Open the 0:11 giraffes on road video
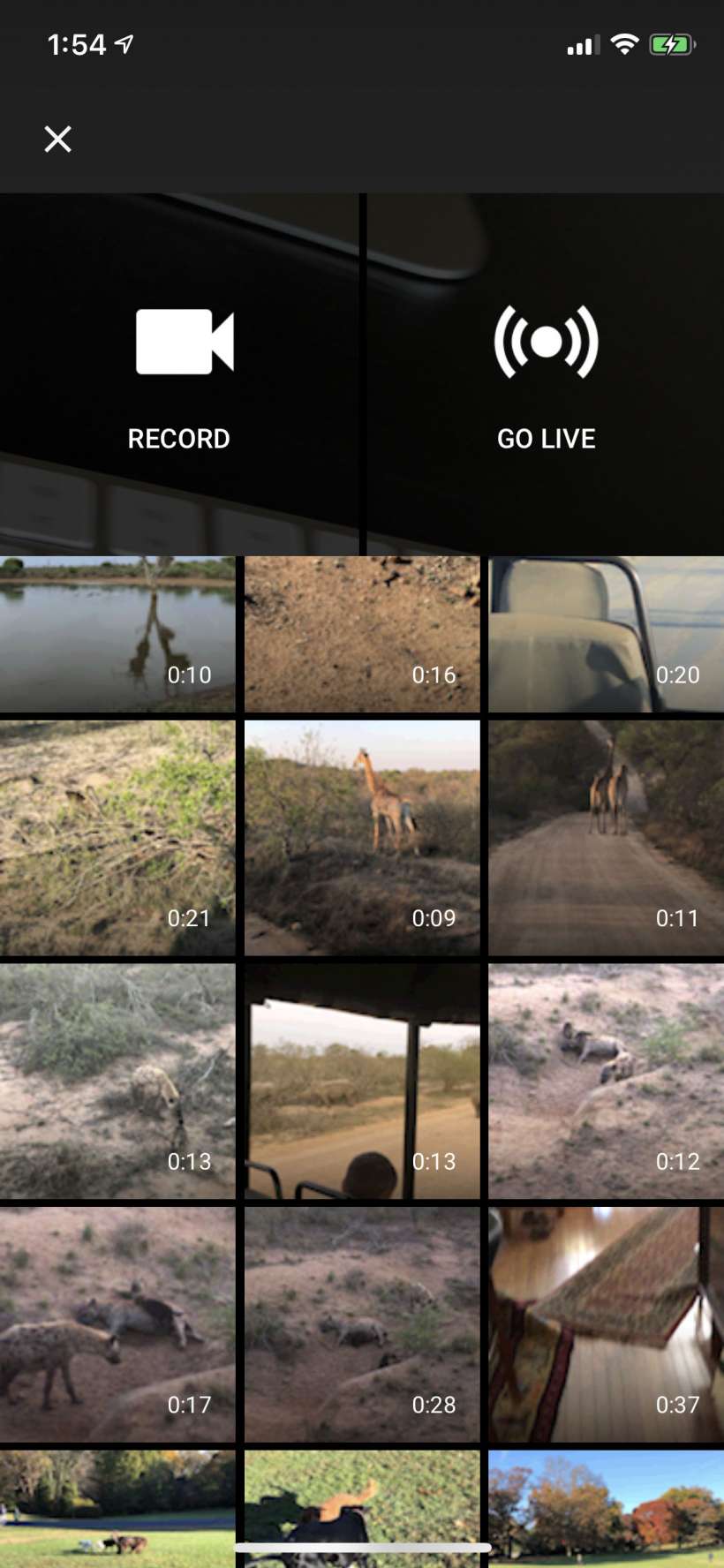The image size is (724, 1568). pyautogui.click(x=606, y=837)
